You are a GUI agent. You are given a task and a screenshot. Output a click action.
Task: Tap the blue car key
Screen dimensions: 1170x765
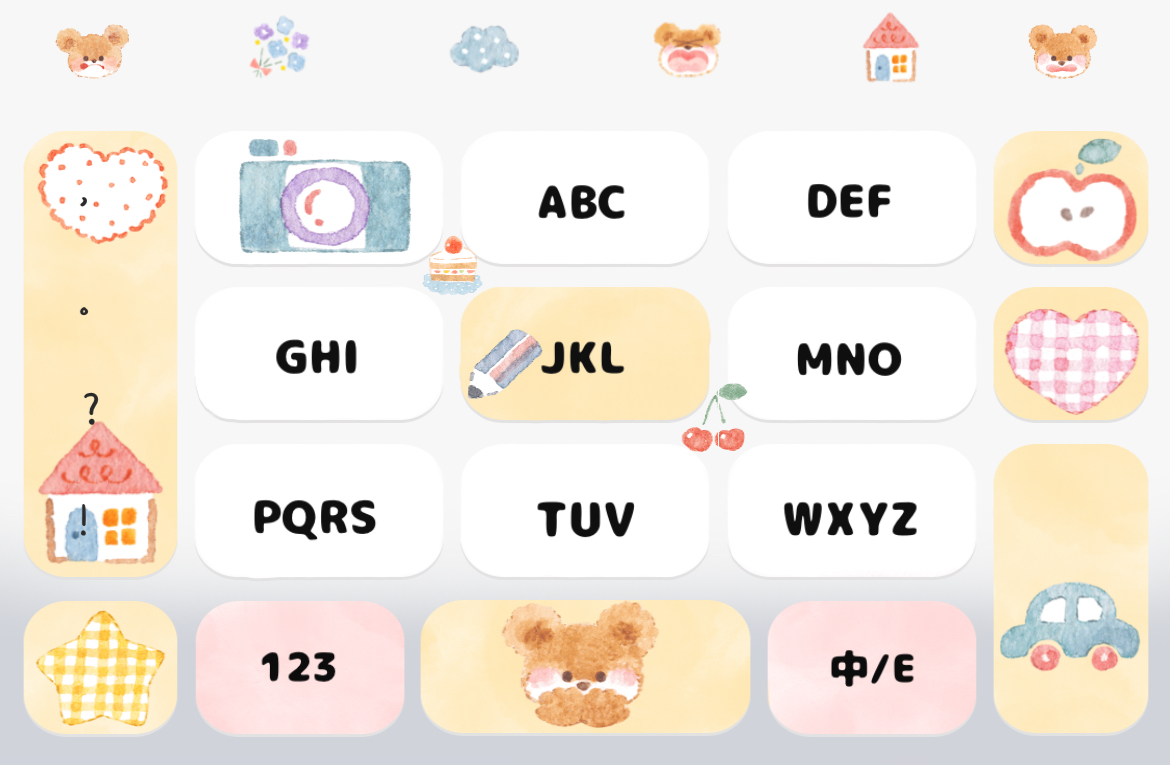pyautogui.click(x=1070, y=590)
